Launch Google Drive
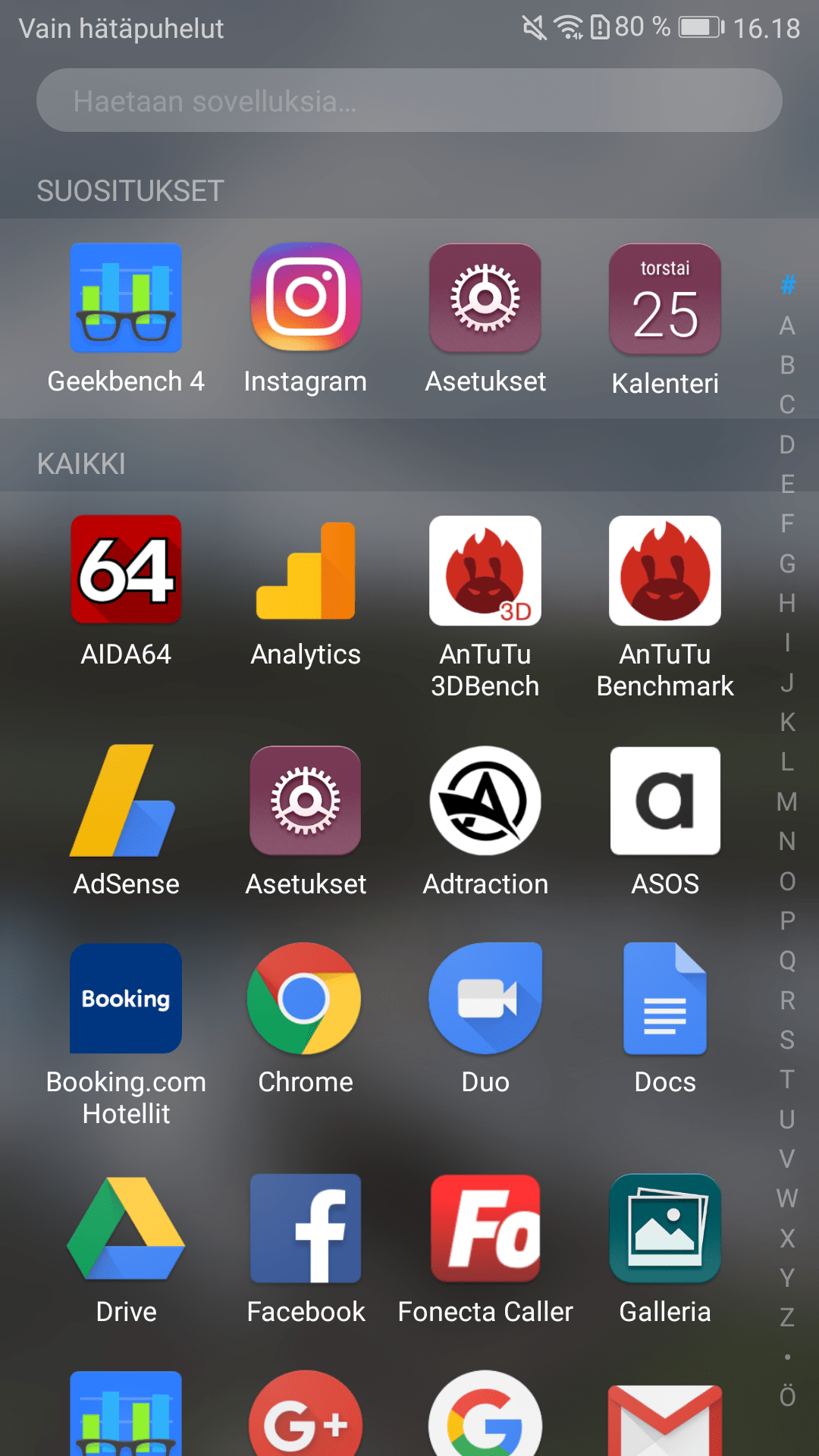Image resolution: width=819 pixels, height=1456 pixels. pyautogui.click(x=126, y=1228)
